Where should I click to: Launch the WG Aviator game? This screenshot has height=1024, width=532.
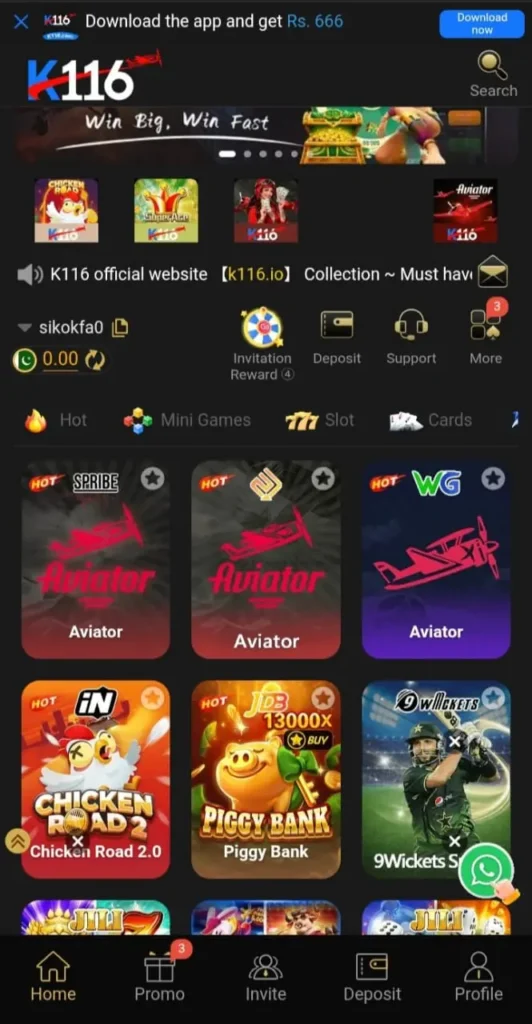point(436,560)
